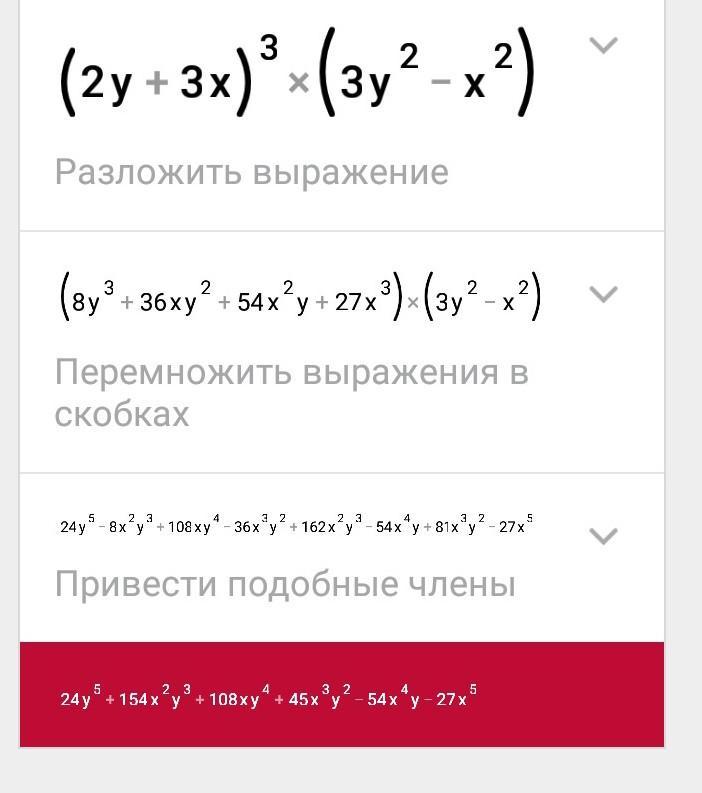Expand the "Привести подобные члены" step
The height and width of the screenshot is (793, 702).
pos(603,536)
